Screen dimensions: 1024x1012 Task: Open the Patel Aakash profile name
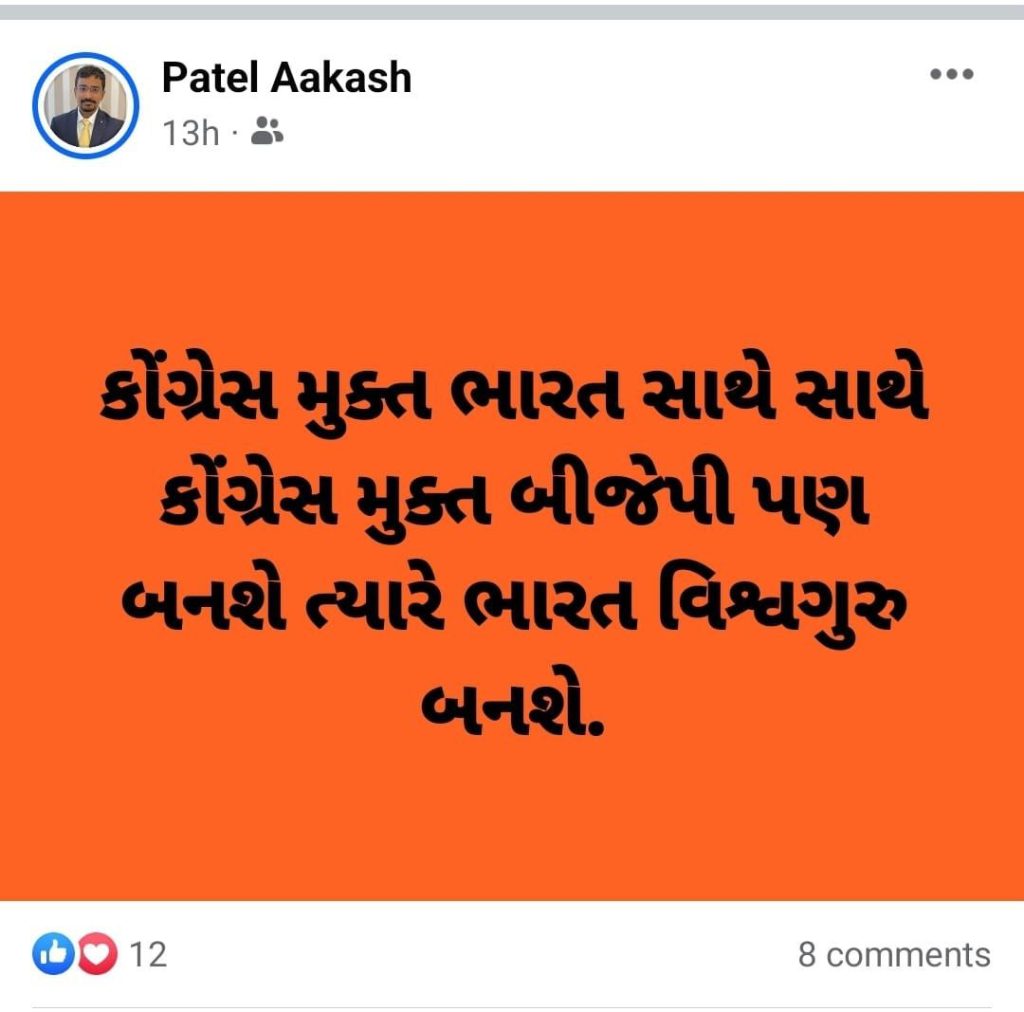click(x=286, y=77)
